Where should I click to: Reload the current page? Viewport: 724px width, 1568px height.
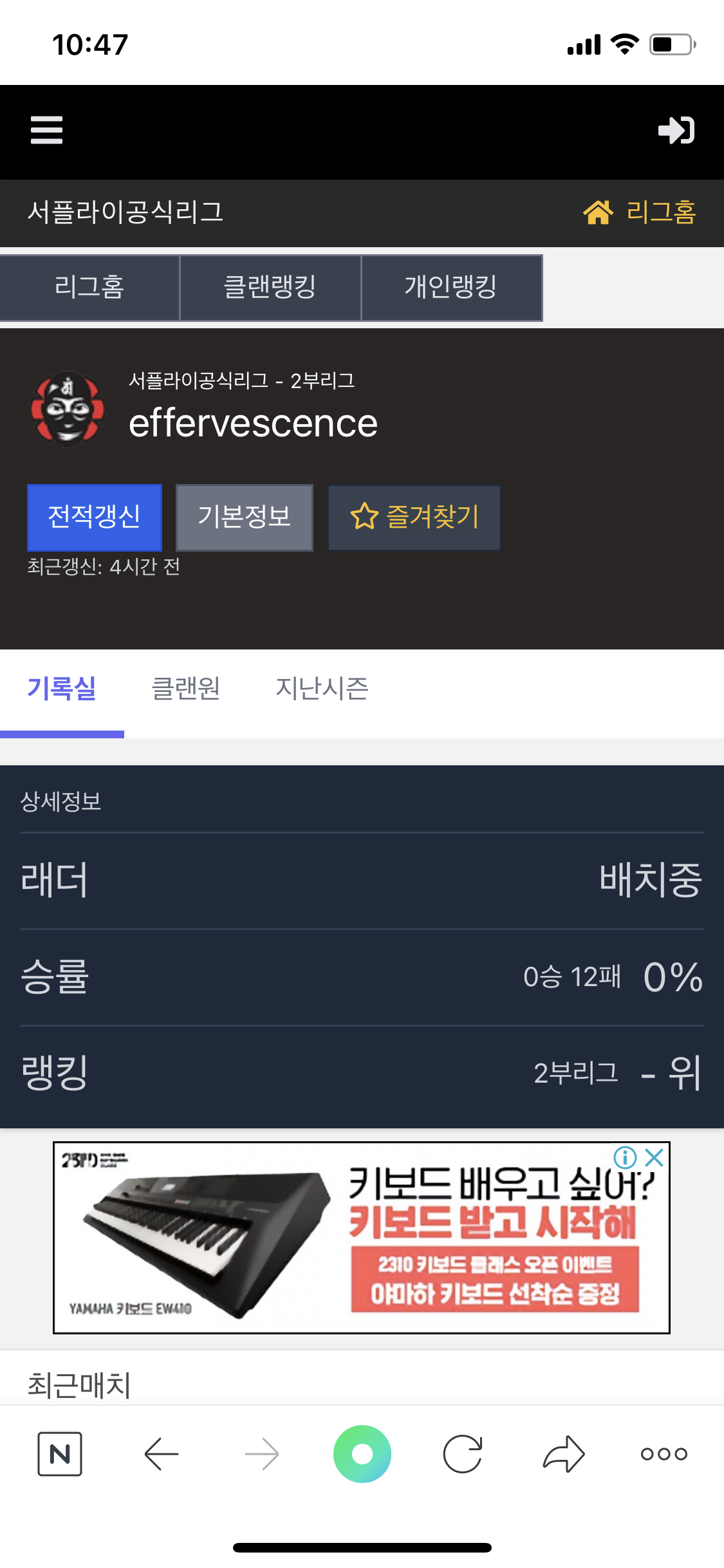tap(463, 1453)
